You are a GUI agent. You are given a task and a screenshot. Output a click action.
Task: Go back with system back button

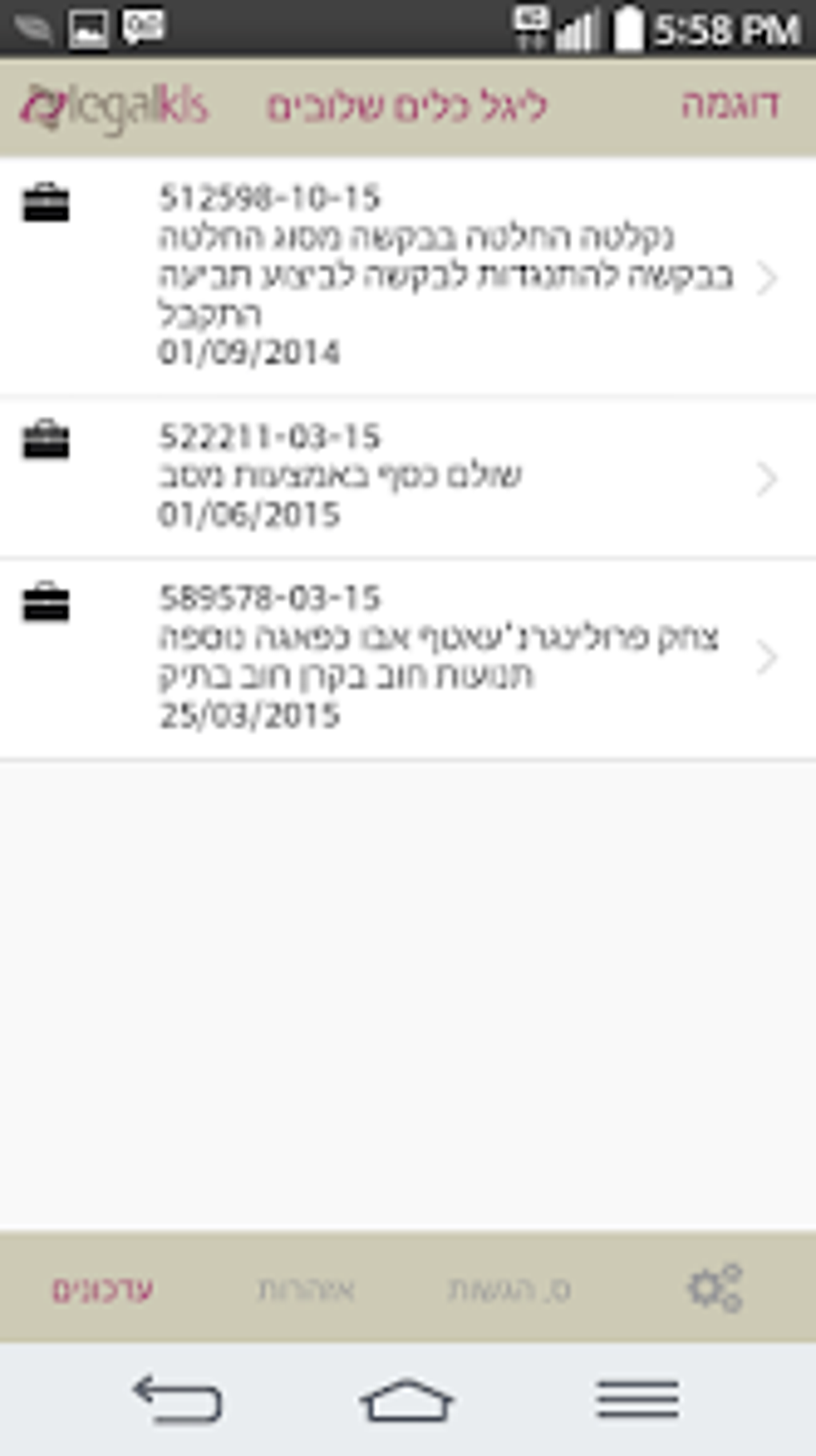click(x=178, y=1399)
